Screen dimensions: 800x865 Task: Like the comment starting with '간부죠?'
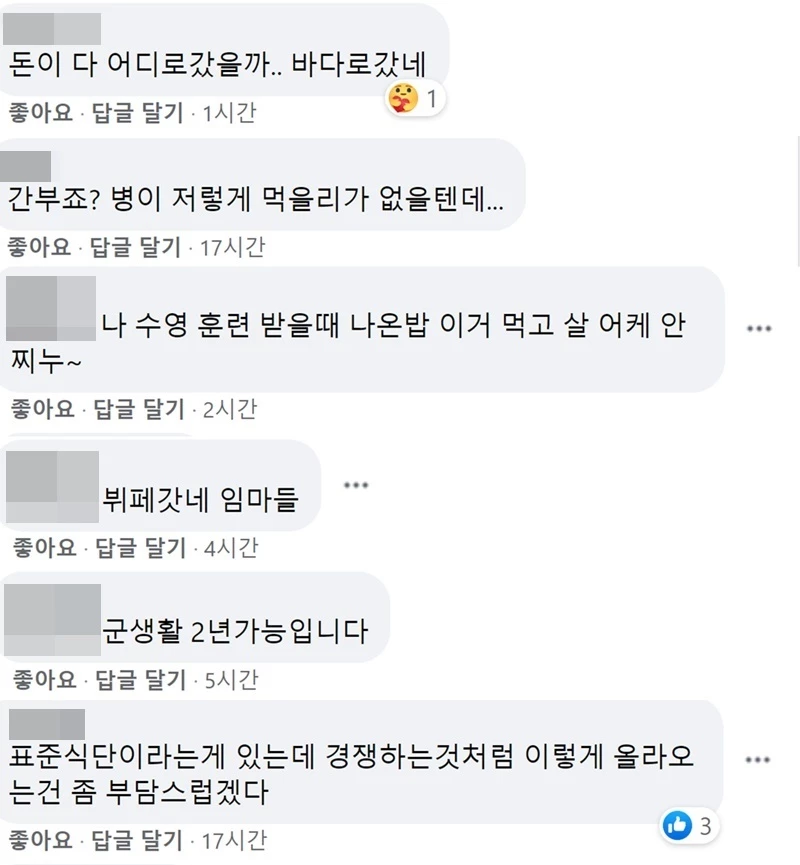point(38,246)
